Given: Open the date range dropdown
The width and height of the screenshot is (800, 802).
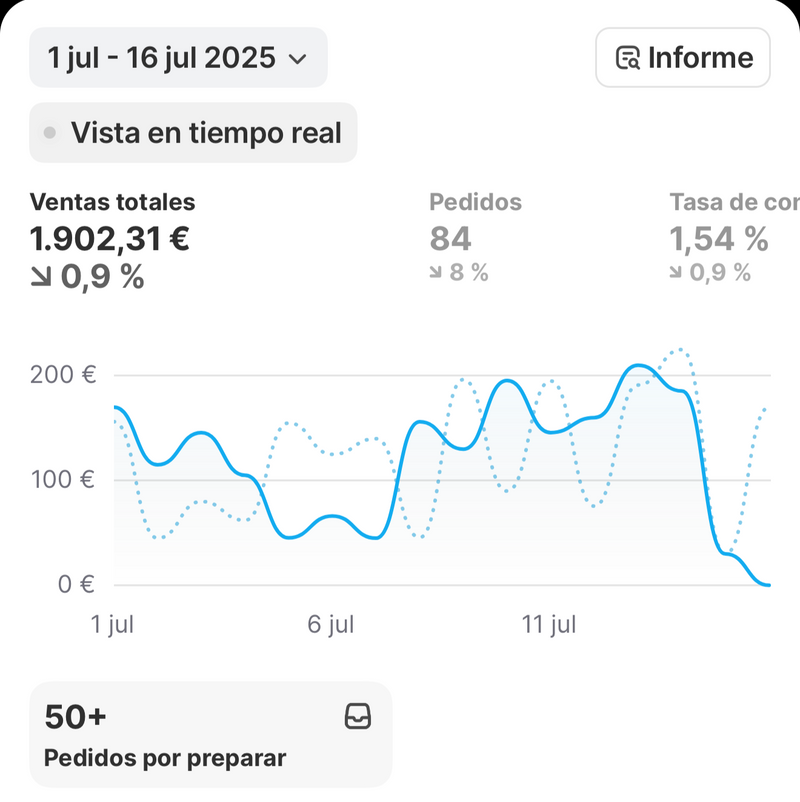Looking at the screenshot, I should 178,58.
